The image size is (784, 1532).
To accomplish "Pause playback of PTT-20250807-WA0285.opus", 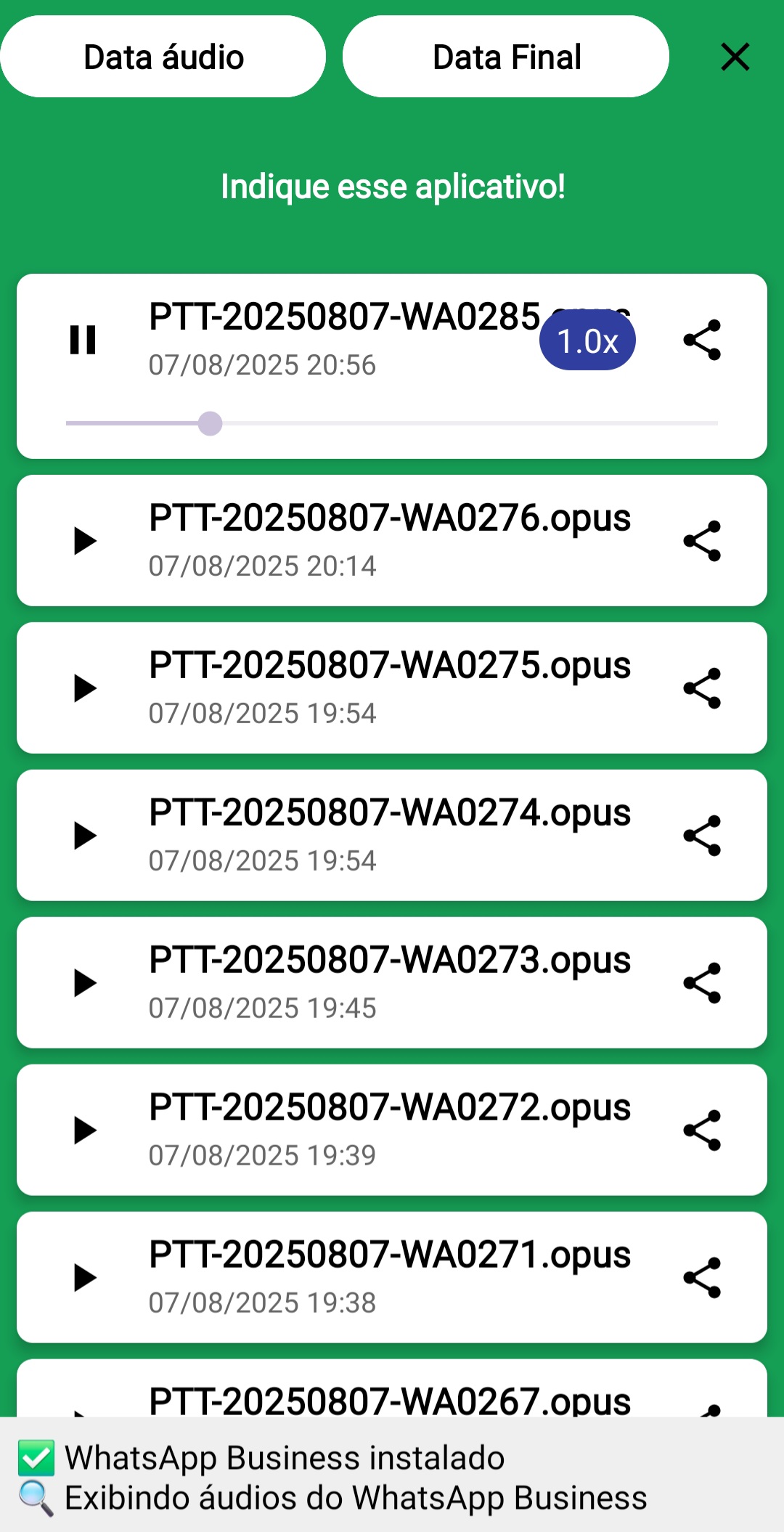I will click(x=83, y=341).
